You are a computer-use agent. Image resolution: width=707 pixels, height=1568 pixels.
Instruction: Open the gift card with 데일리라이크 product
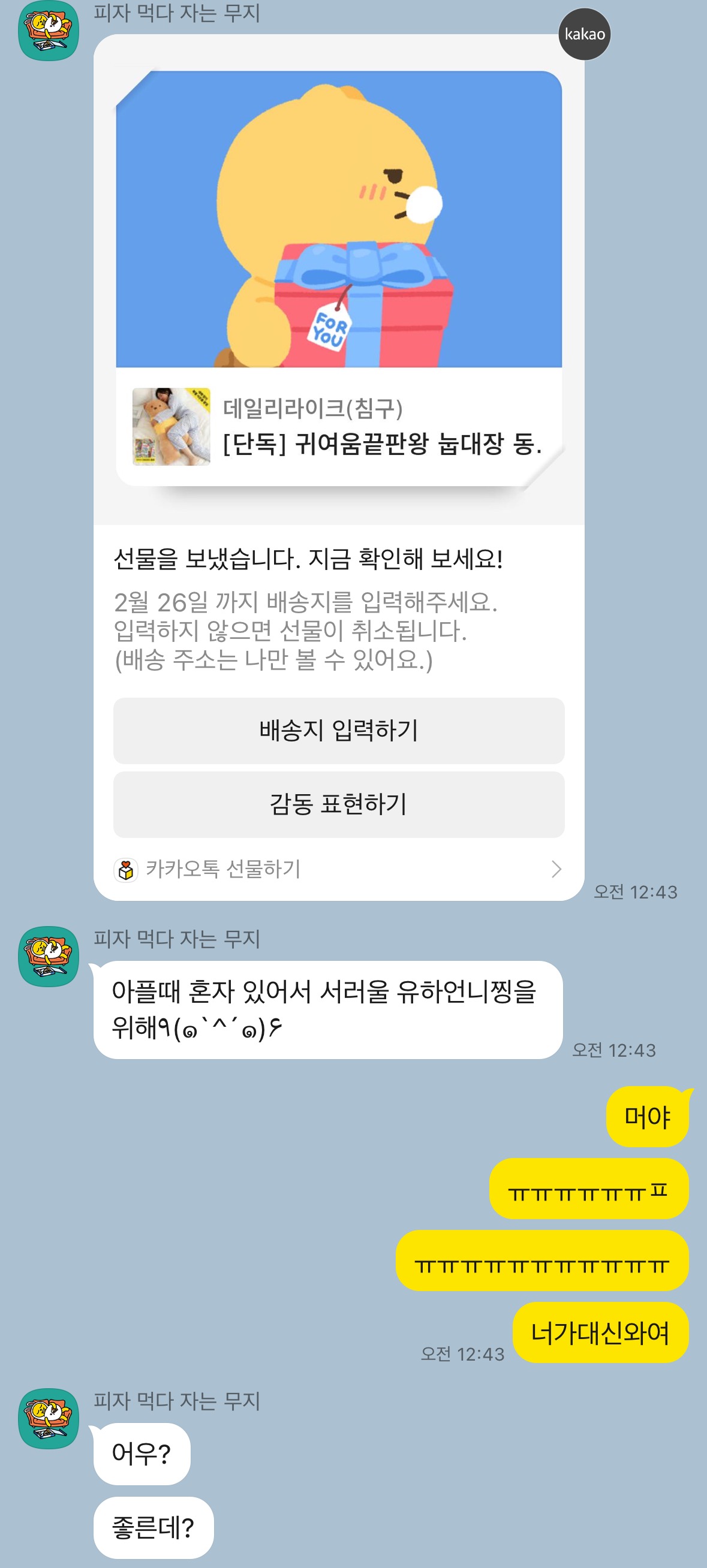pos(339,427)
